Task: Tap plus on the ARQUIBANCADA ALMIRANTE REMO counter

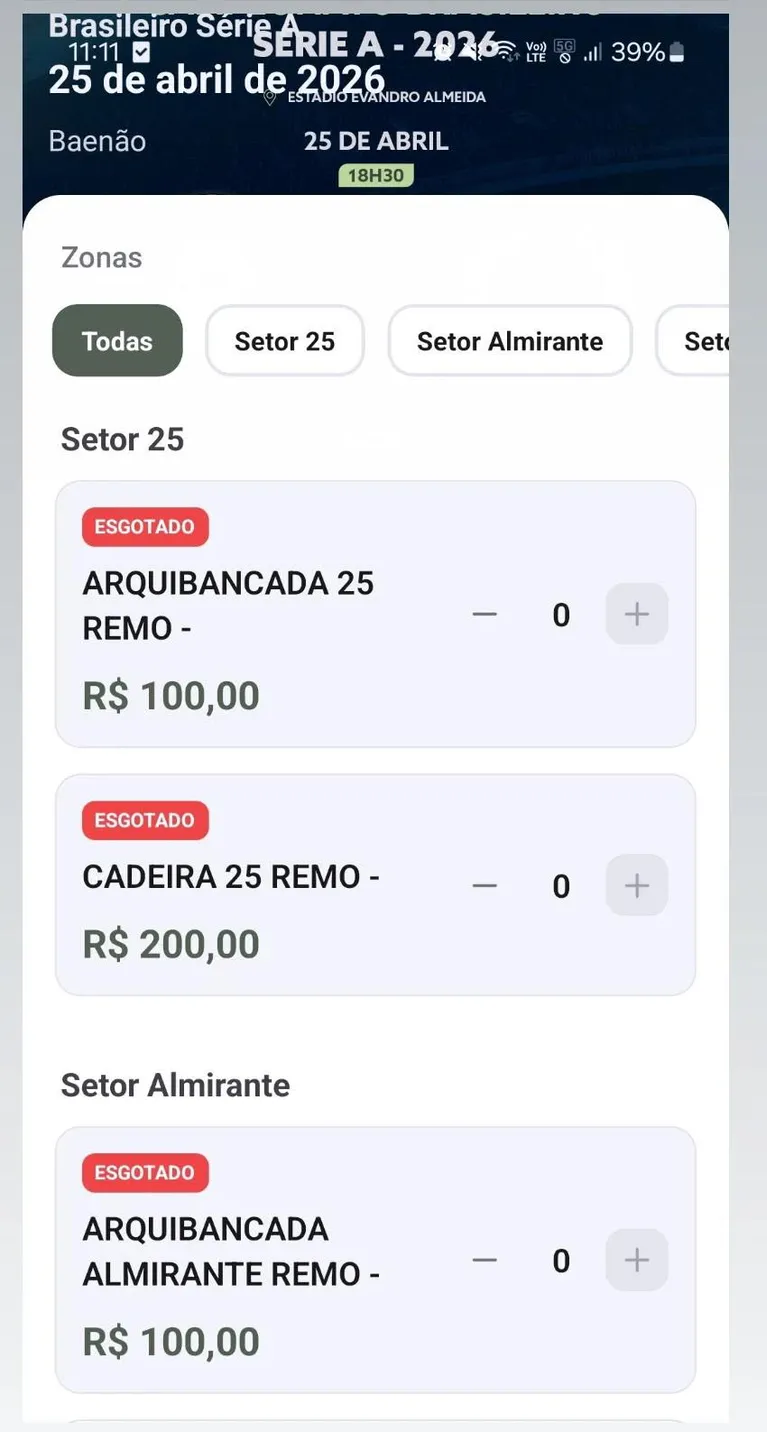Action: (x=637, y=1260)
